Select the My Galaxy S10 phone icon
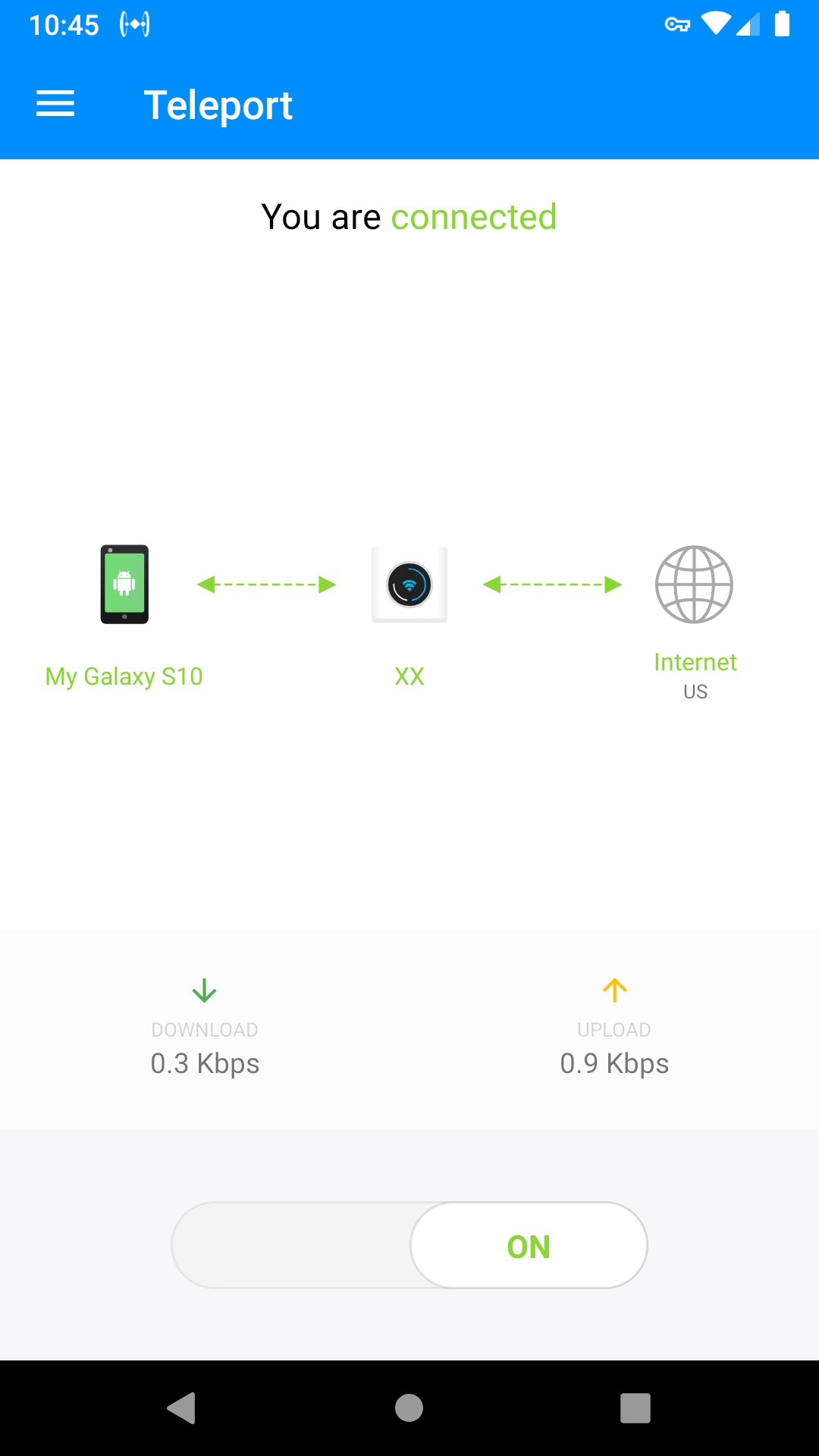The image size is (819, 1456). [x=124, y=584]
